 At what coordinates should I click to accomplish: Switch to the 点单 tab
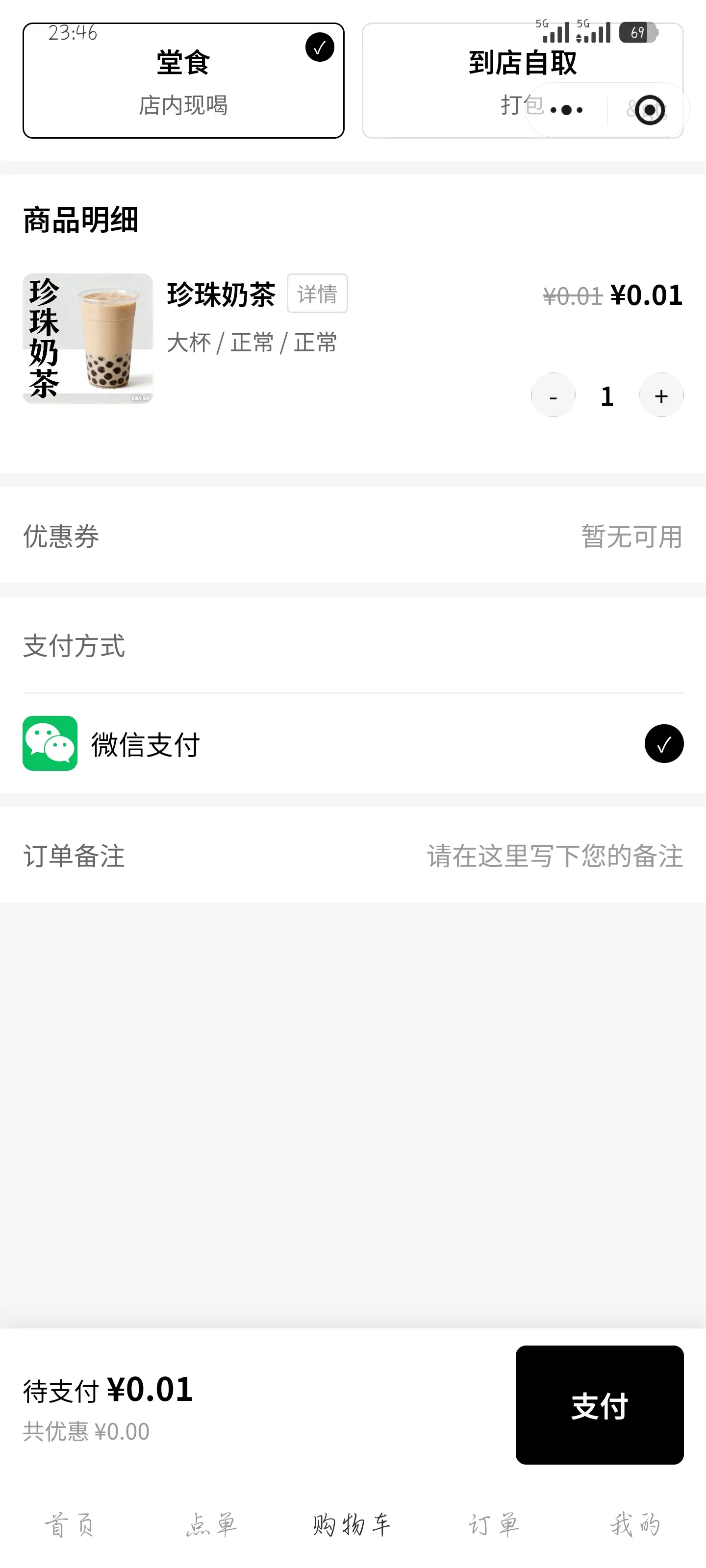point(211,1525)
